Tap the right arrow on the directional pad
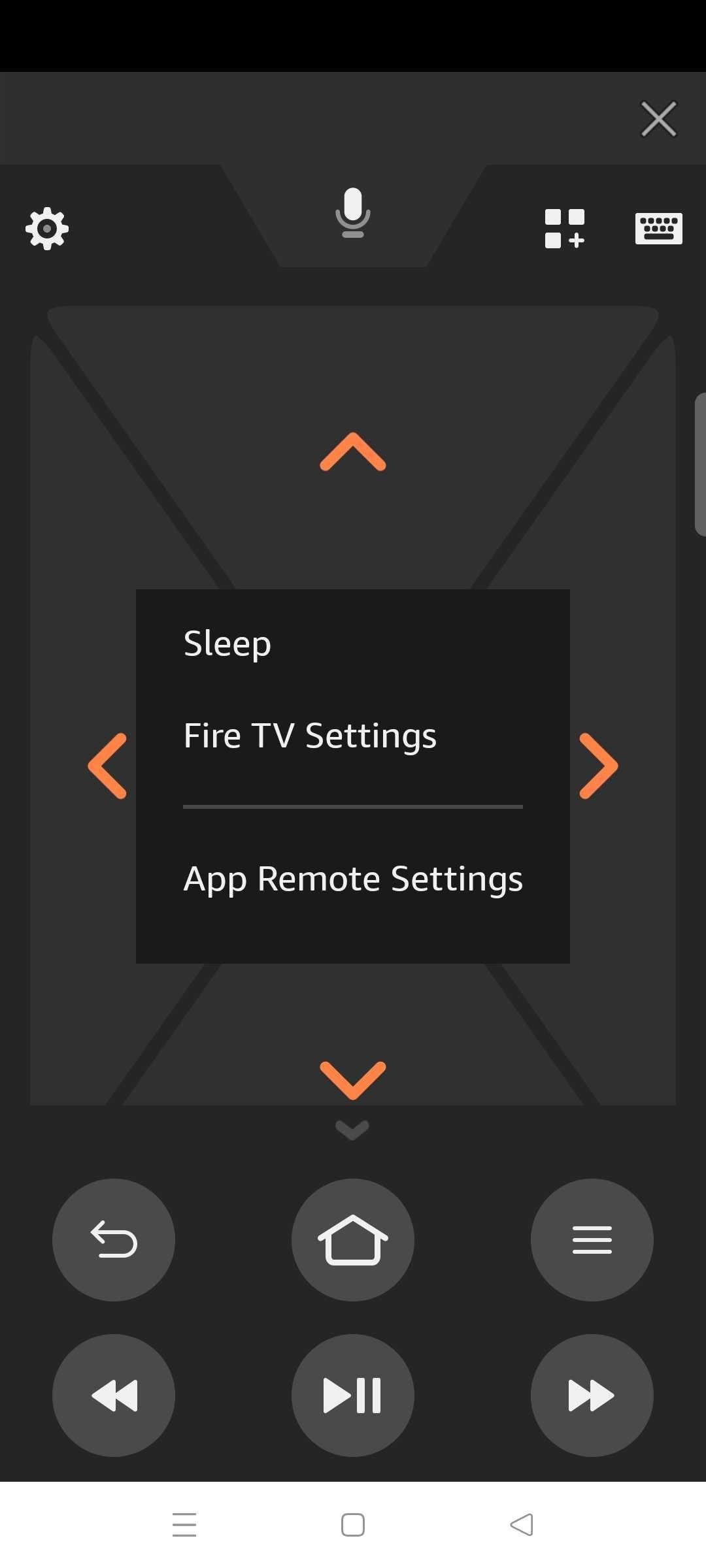The image size is (706, 1568). click(x=599, y=766)
